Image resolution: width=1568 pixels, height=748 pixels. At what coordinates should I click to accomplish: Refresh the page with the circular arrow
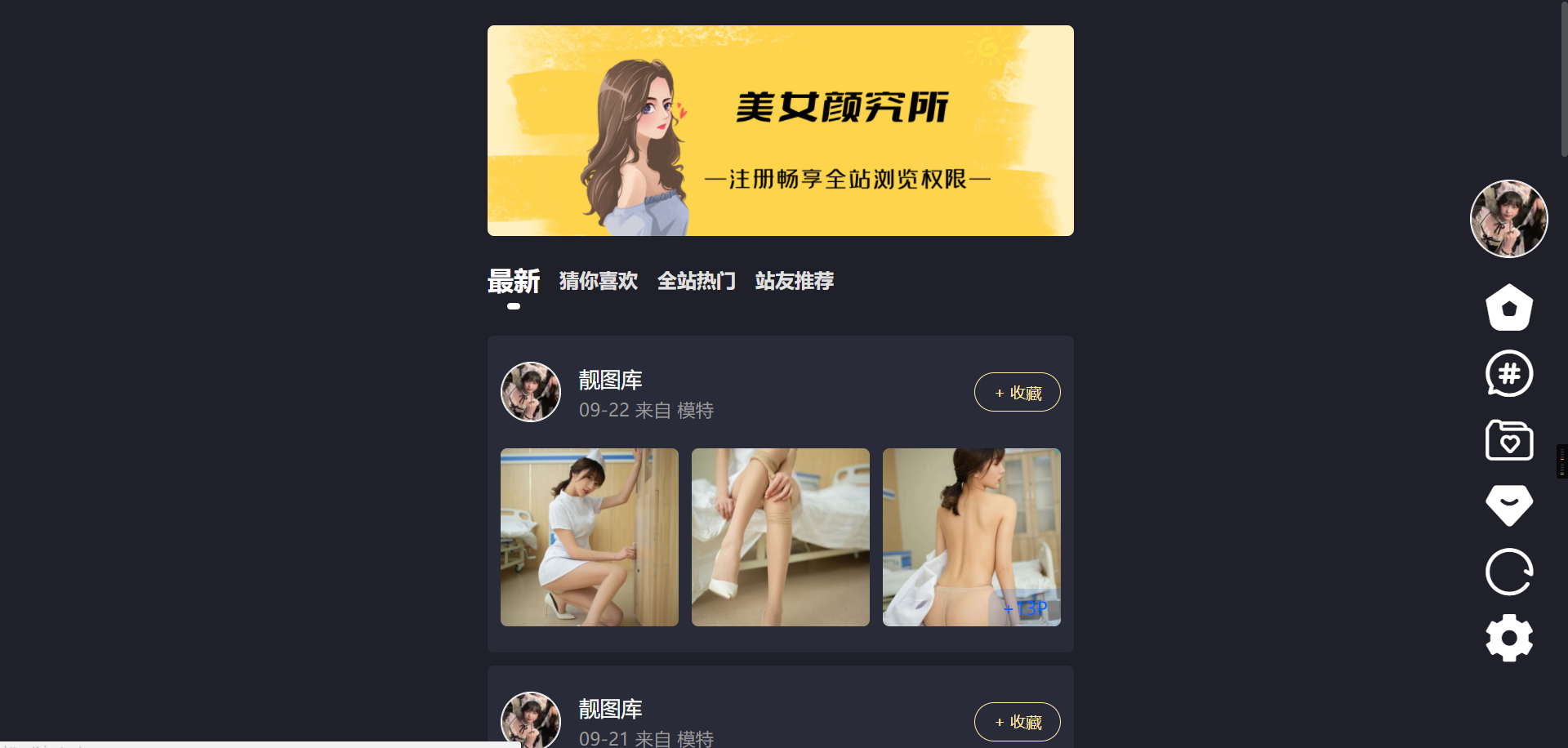1508,572
